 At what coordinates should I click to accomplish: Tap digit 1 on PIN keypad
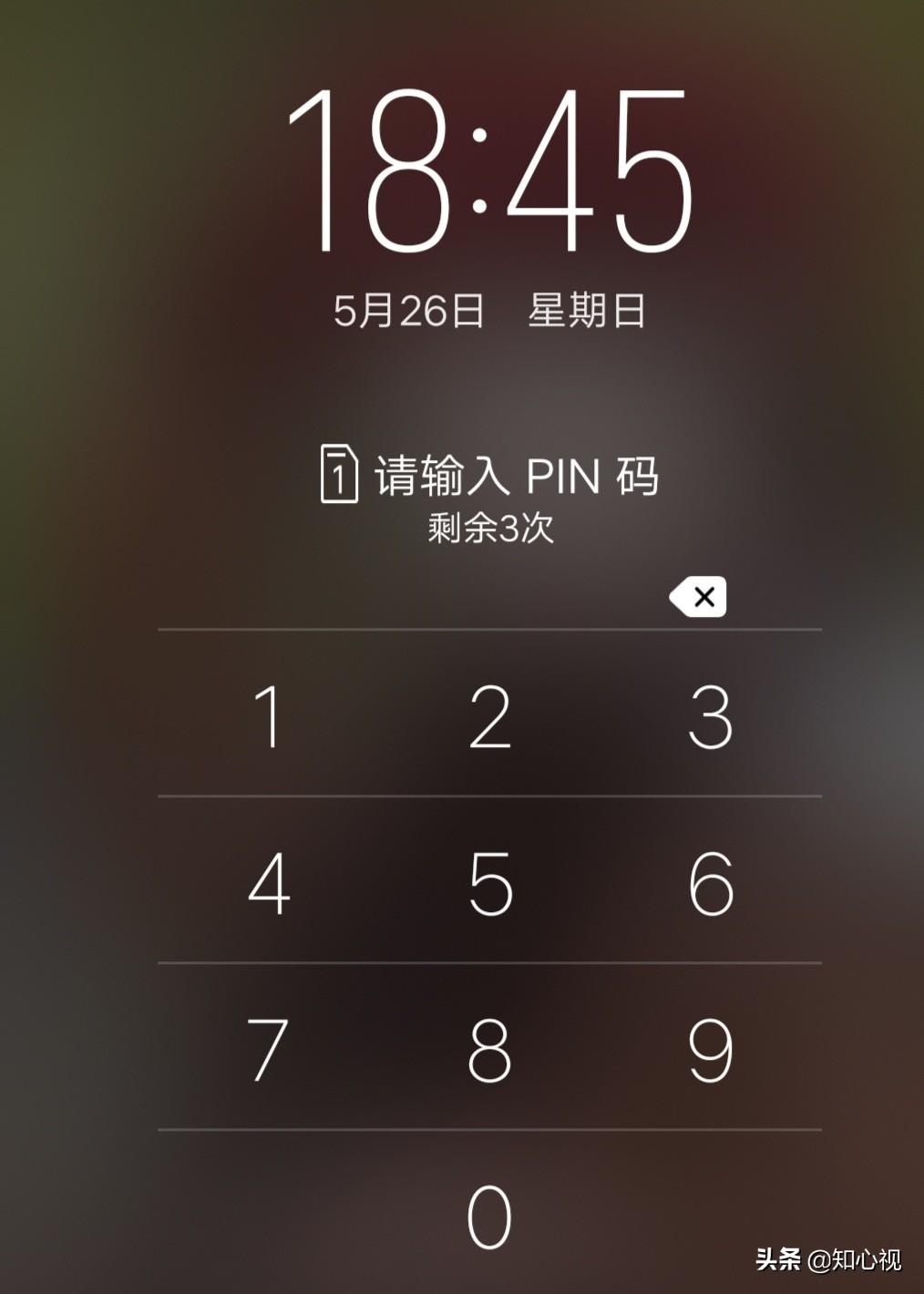tap(269, 716)
